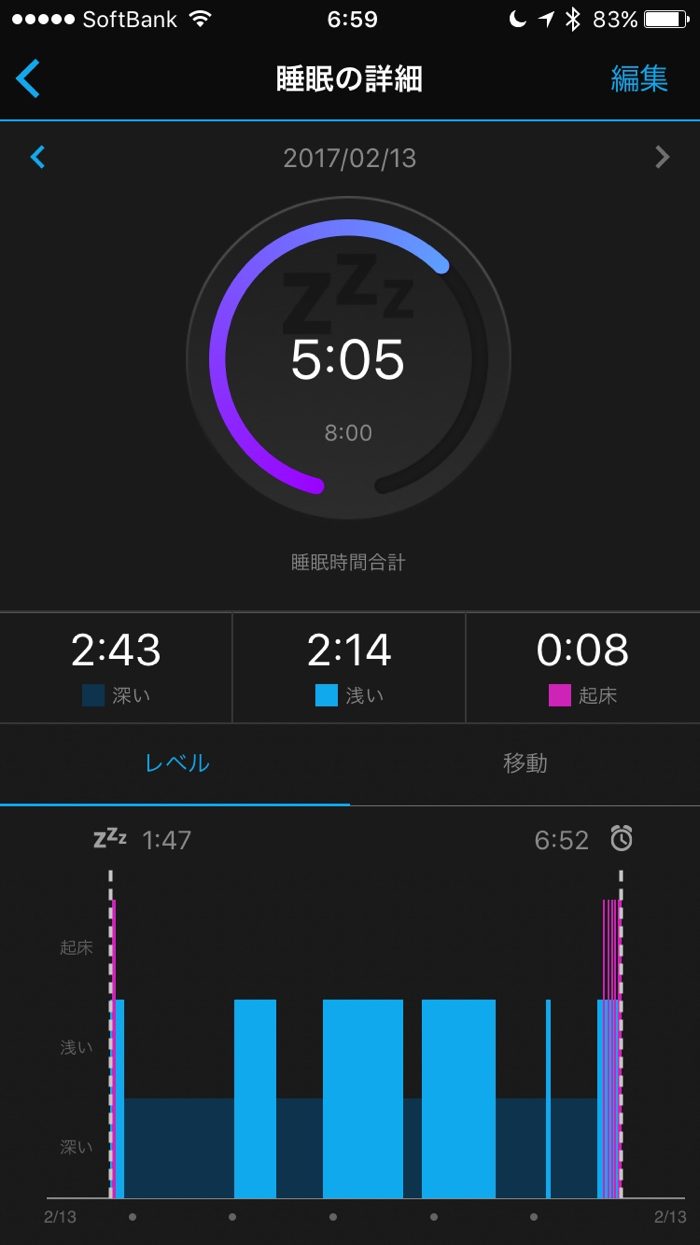Go to the next day's sleep data
This screenshot has width=700, height=1245.
click(x=661, y=157)
